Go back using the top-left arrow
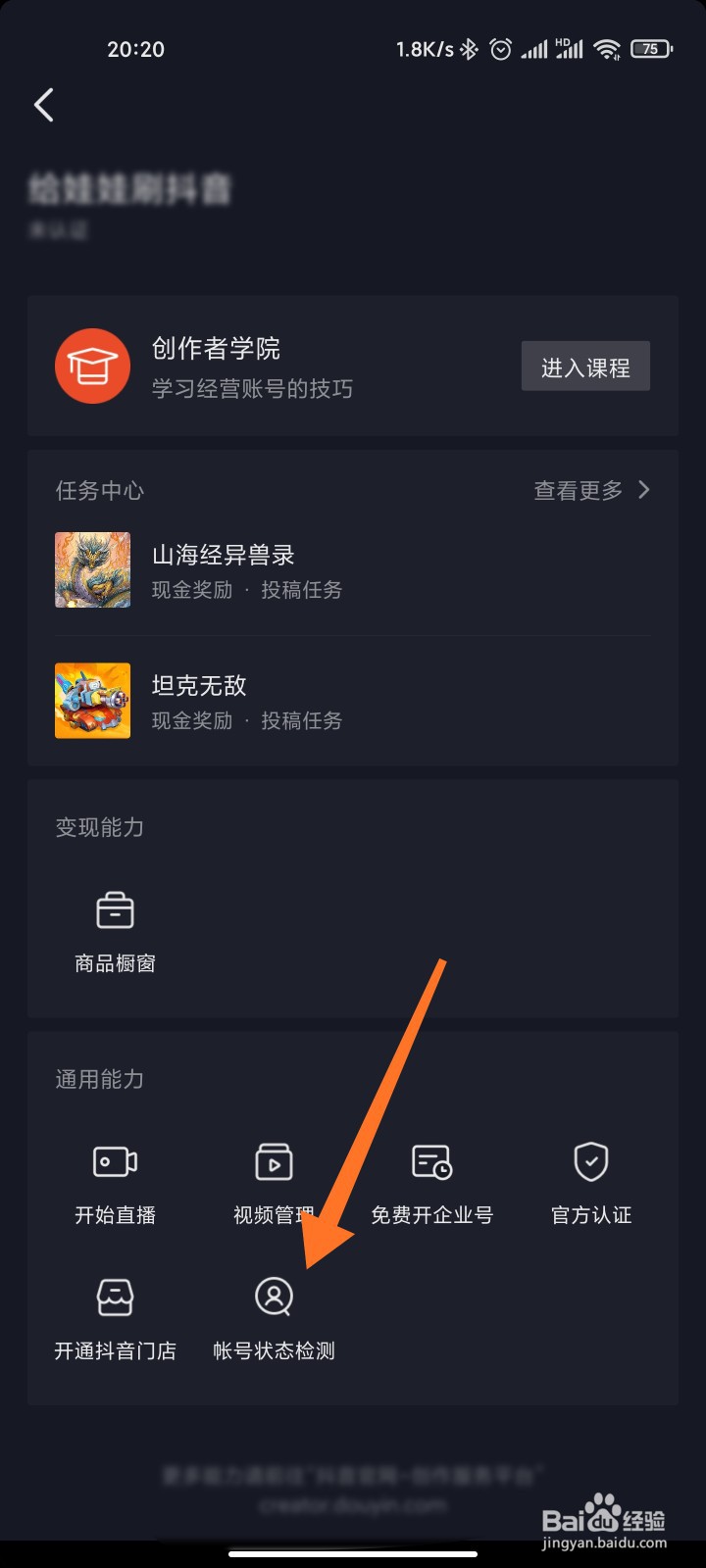 (x=44, y=105)
